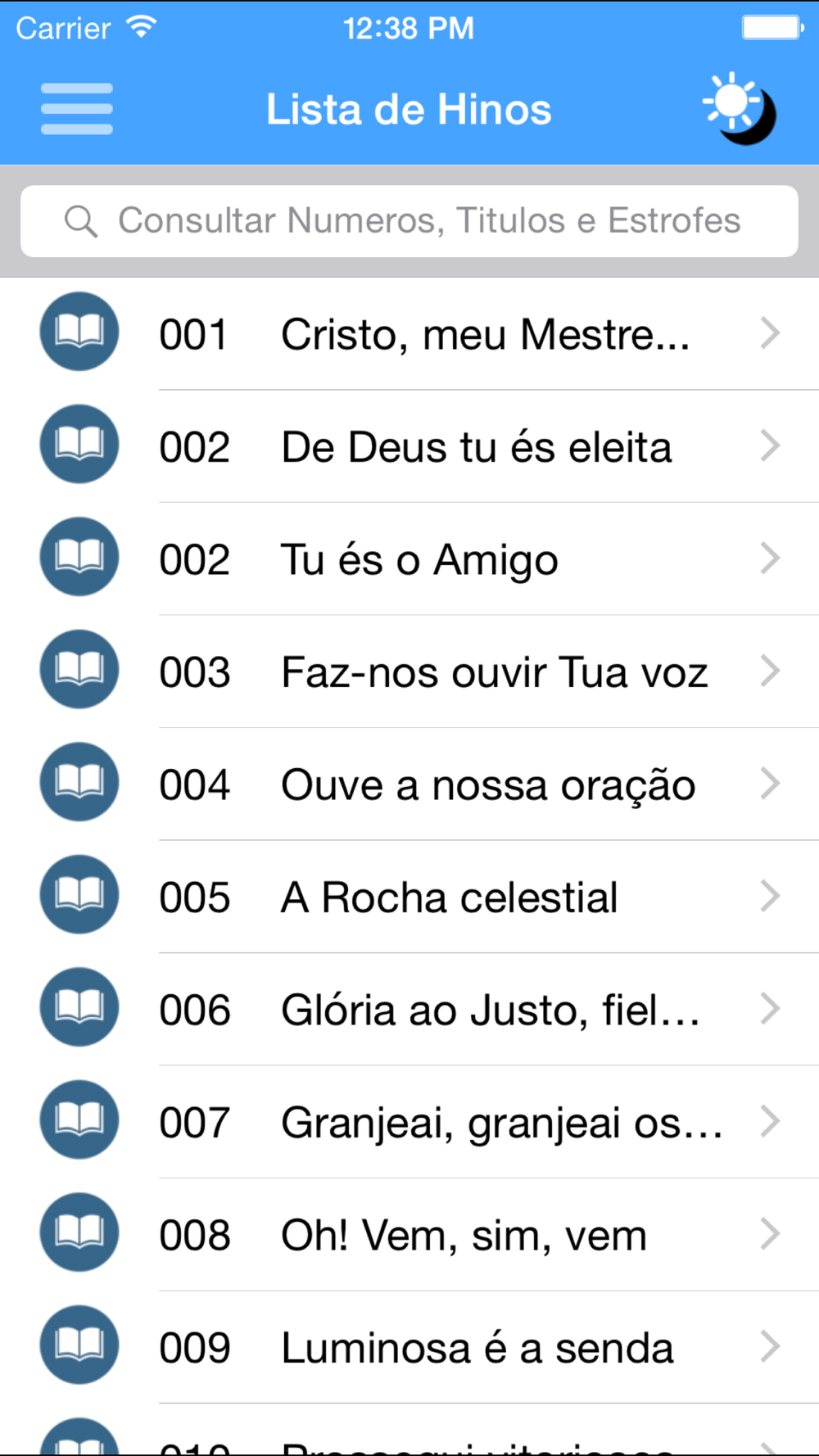
Task: Select hymn 007 Granjeai, granjeai os
Action: coord(409,1122)
